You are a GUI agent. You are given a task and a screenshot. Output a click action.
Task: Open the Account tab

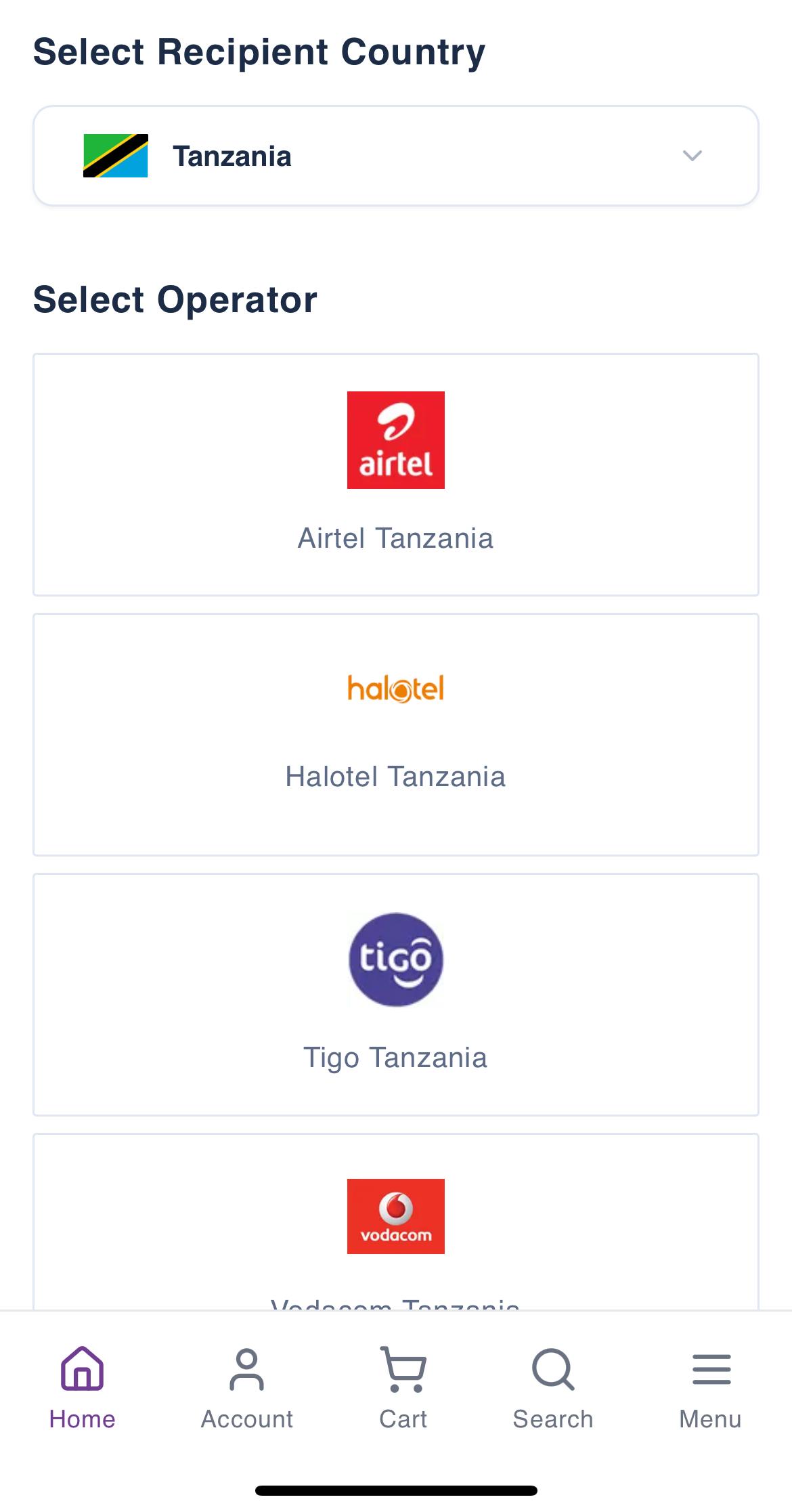pyautogui.click(x=247, y=1388)
